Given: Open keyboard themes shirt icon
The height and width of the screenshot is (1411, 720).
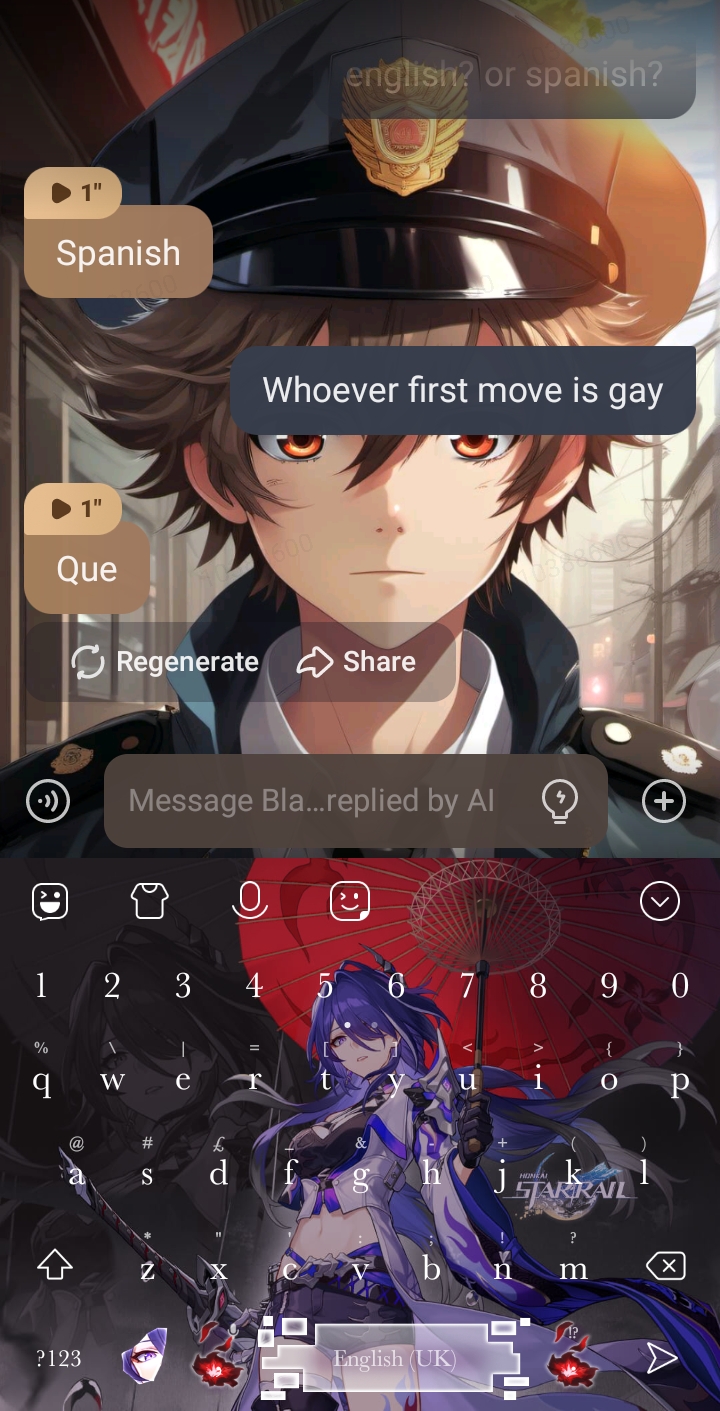Looking at the screenshot, I should click(150, 901).
